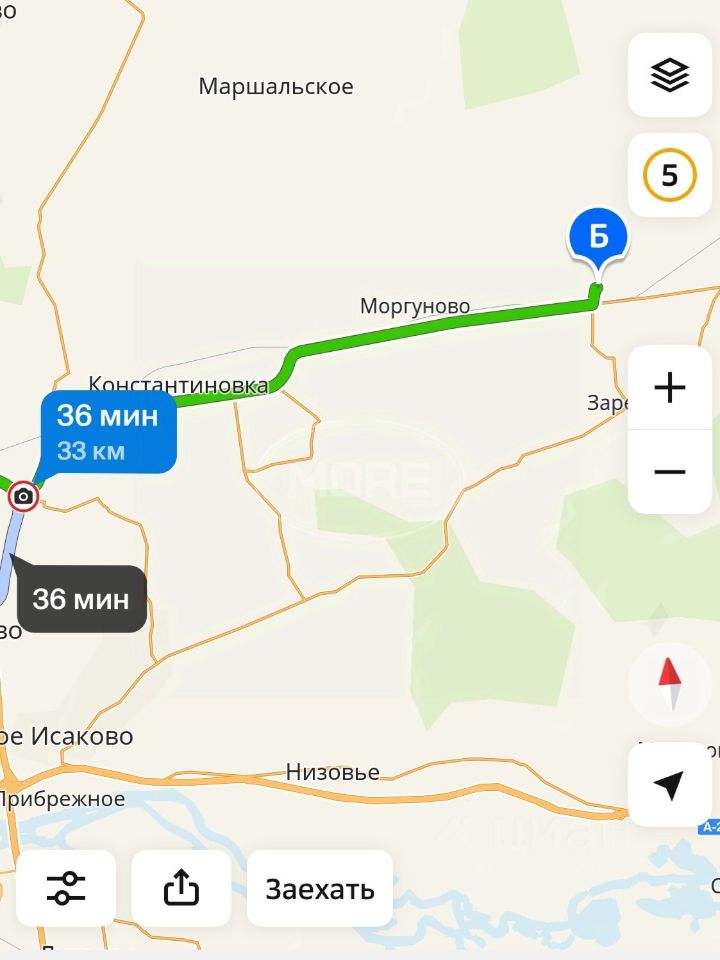Center map on my current location
The width and height of the screenshot is (720, 960).
coord(669,785)
